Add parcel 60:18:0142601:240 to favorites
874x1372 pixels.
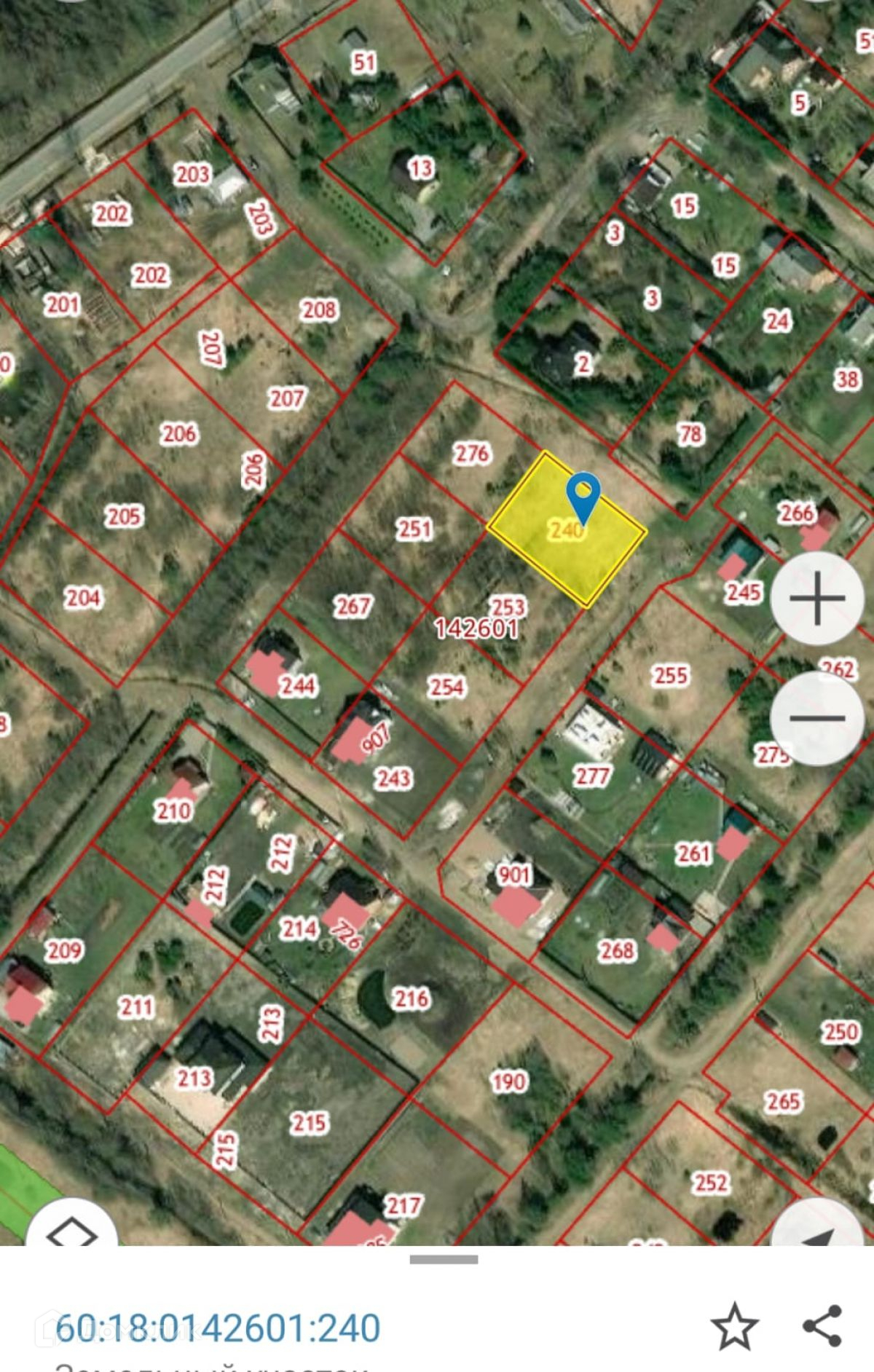click(x=734, y=1326)
